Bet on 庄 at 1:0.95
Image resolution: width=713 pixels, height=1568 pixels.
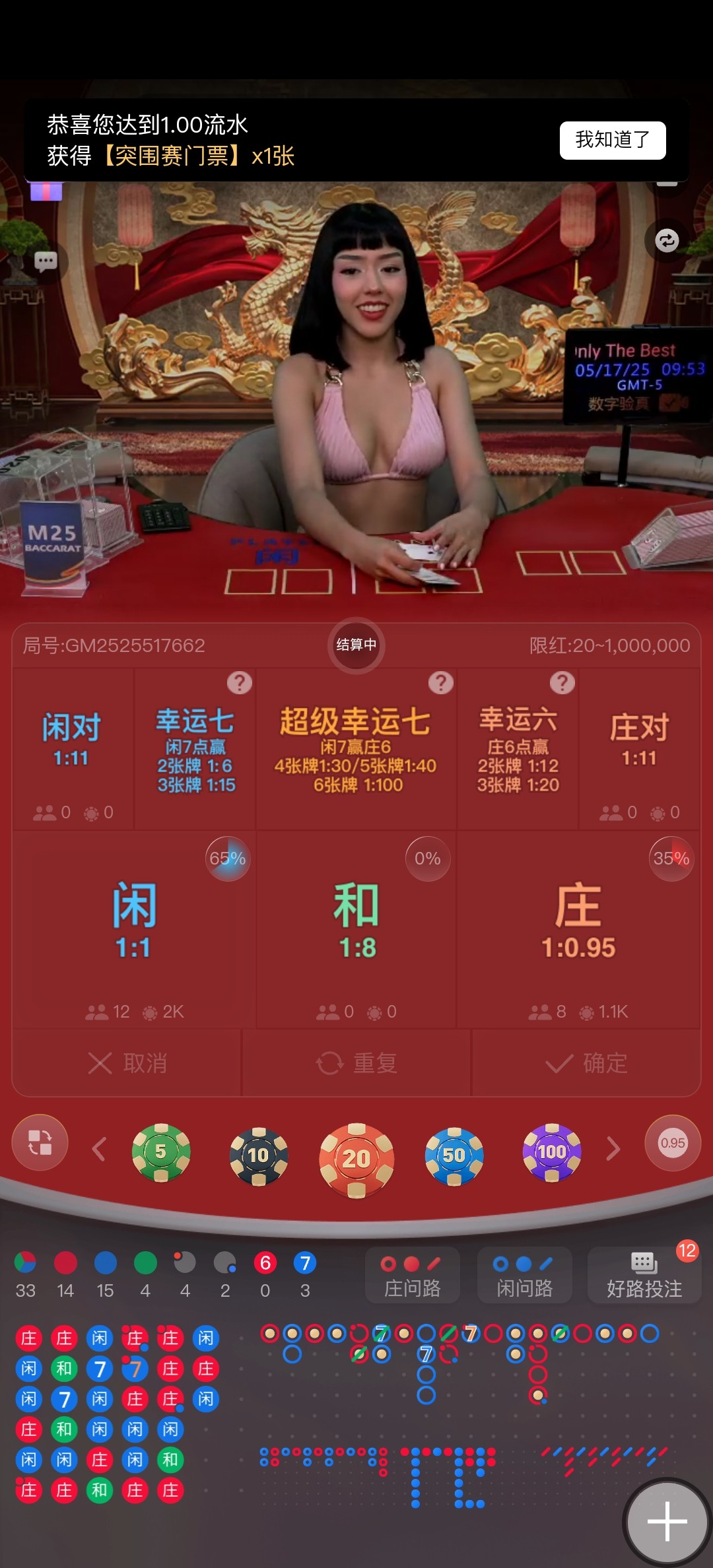tap(578, 929)
